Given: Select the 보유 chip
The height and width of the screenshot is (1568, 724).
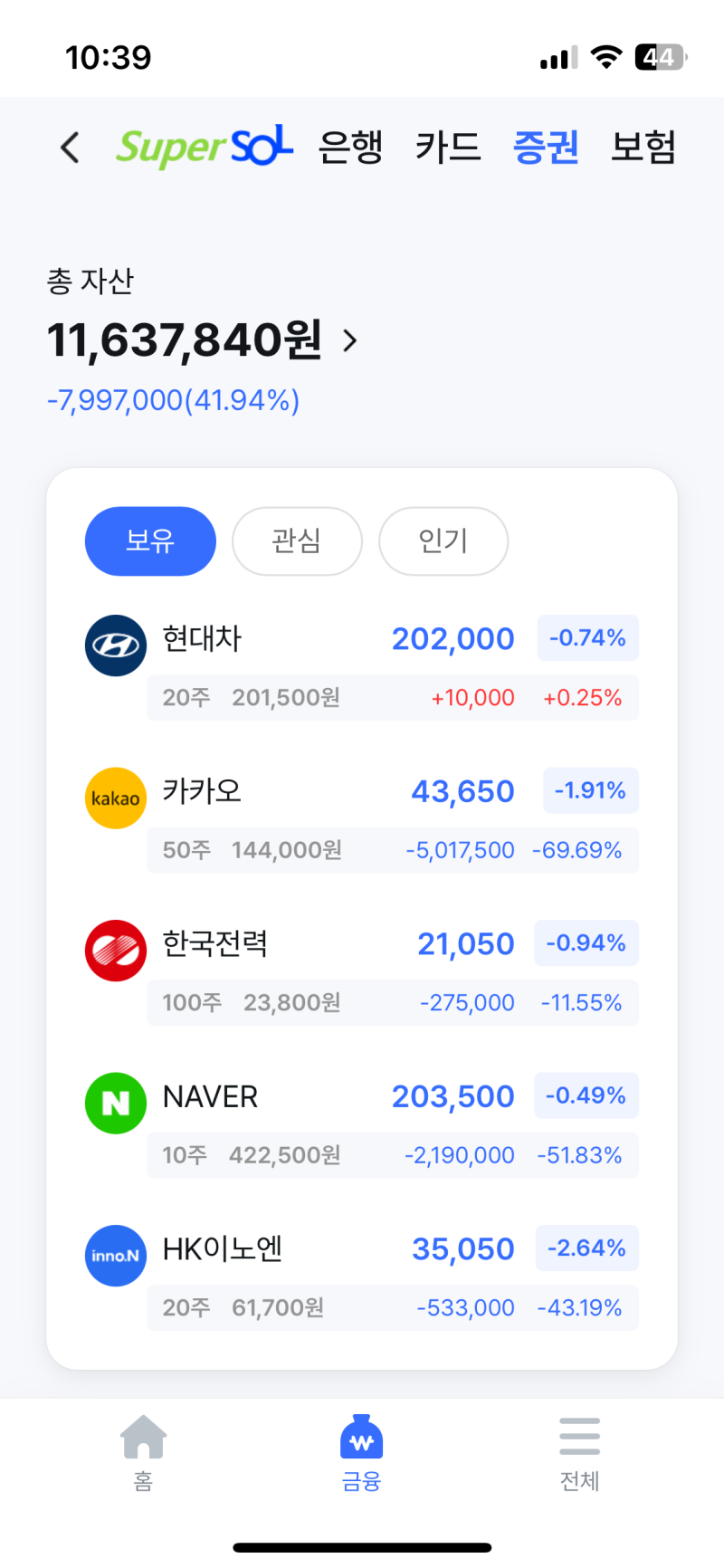Looking at the screenshot, I should [x=150, y=541].
